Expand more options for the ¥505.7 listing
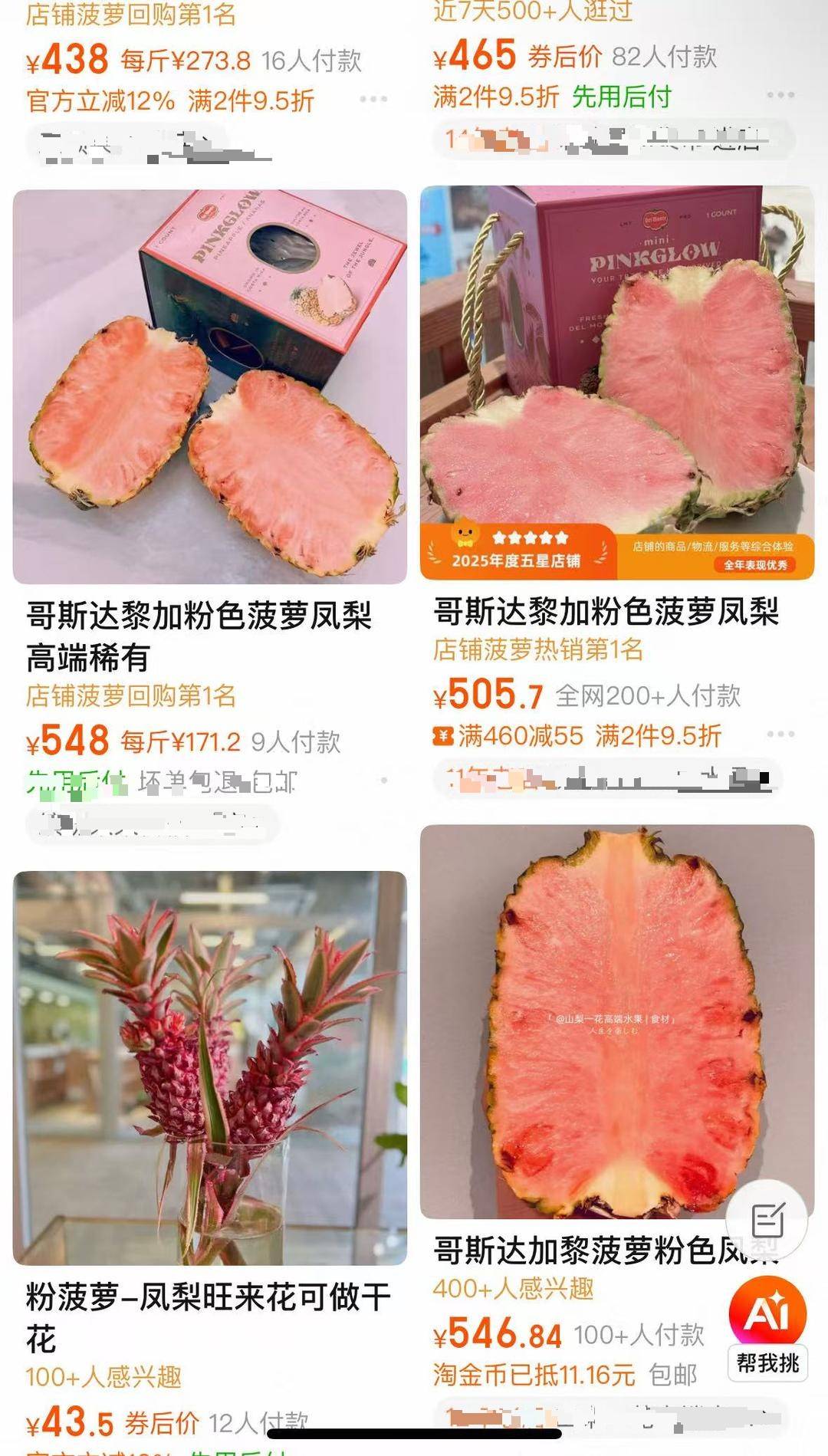This screenshot has width=828, height=1456. (x=780, y=735)
